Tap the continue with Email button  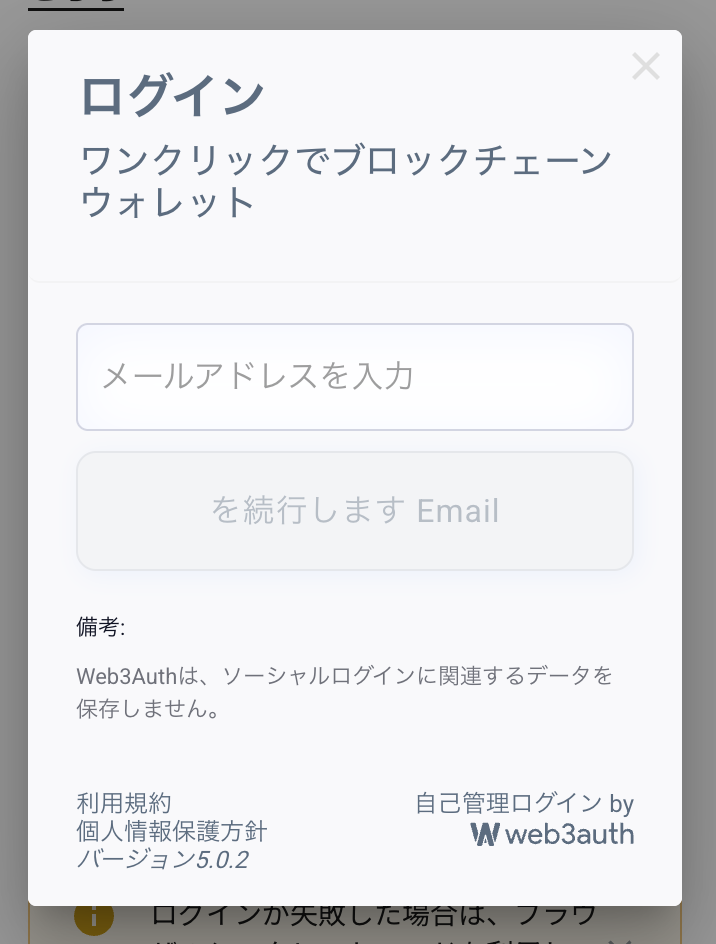tap(355, 511)
